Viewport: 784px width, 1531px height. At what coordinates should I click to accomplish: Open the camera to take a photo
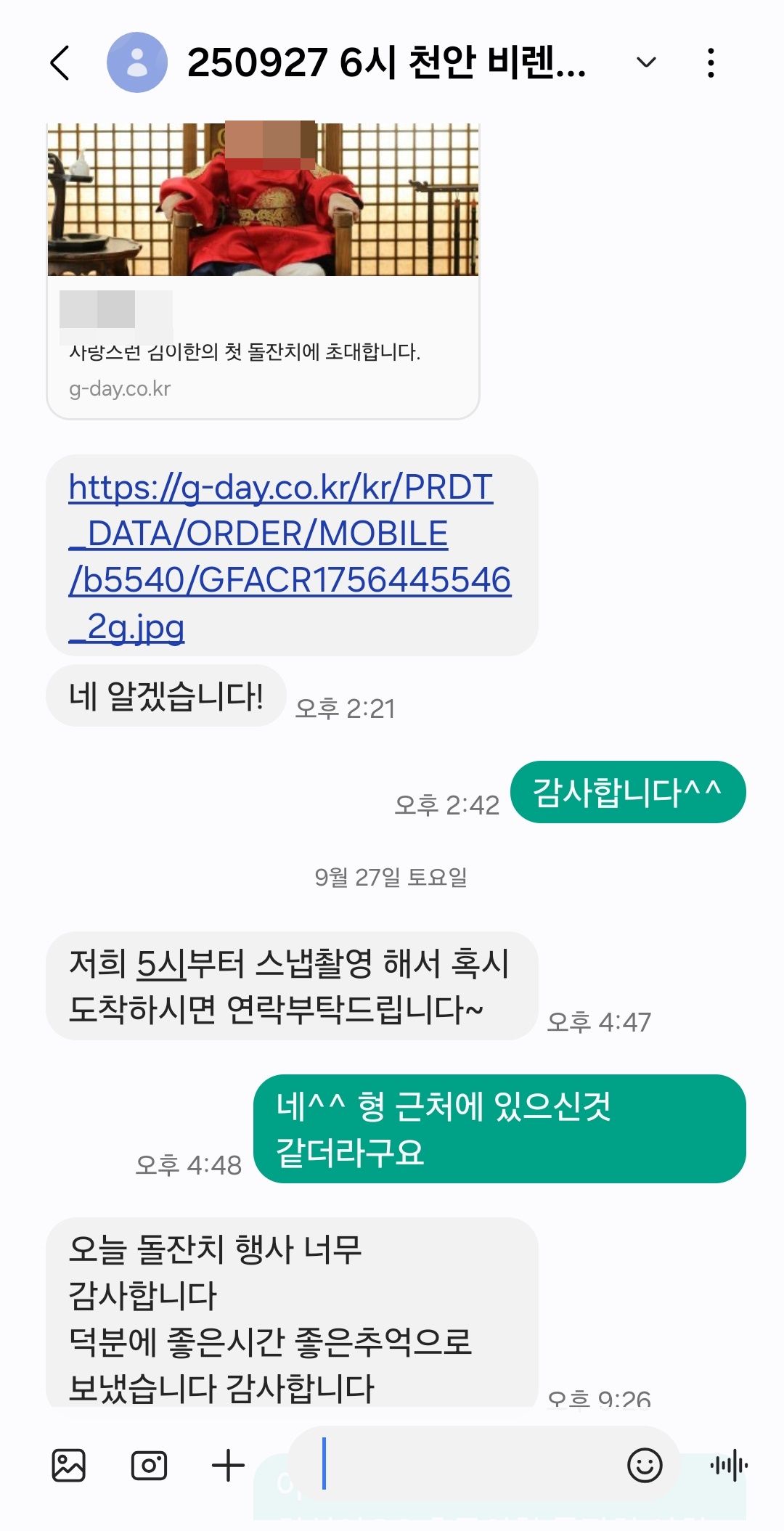149,1465
